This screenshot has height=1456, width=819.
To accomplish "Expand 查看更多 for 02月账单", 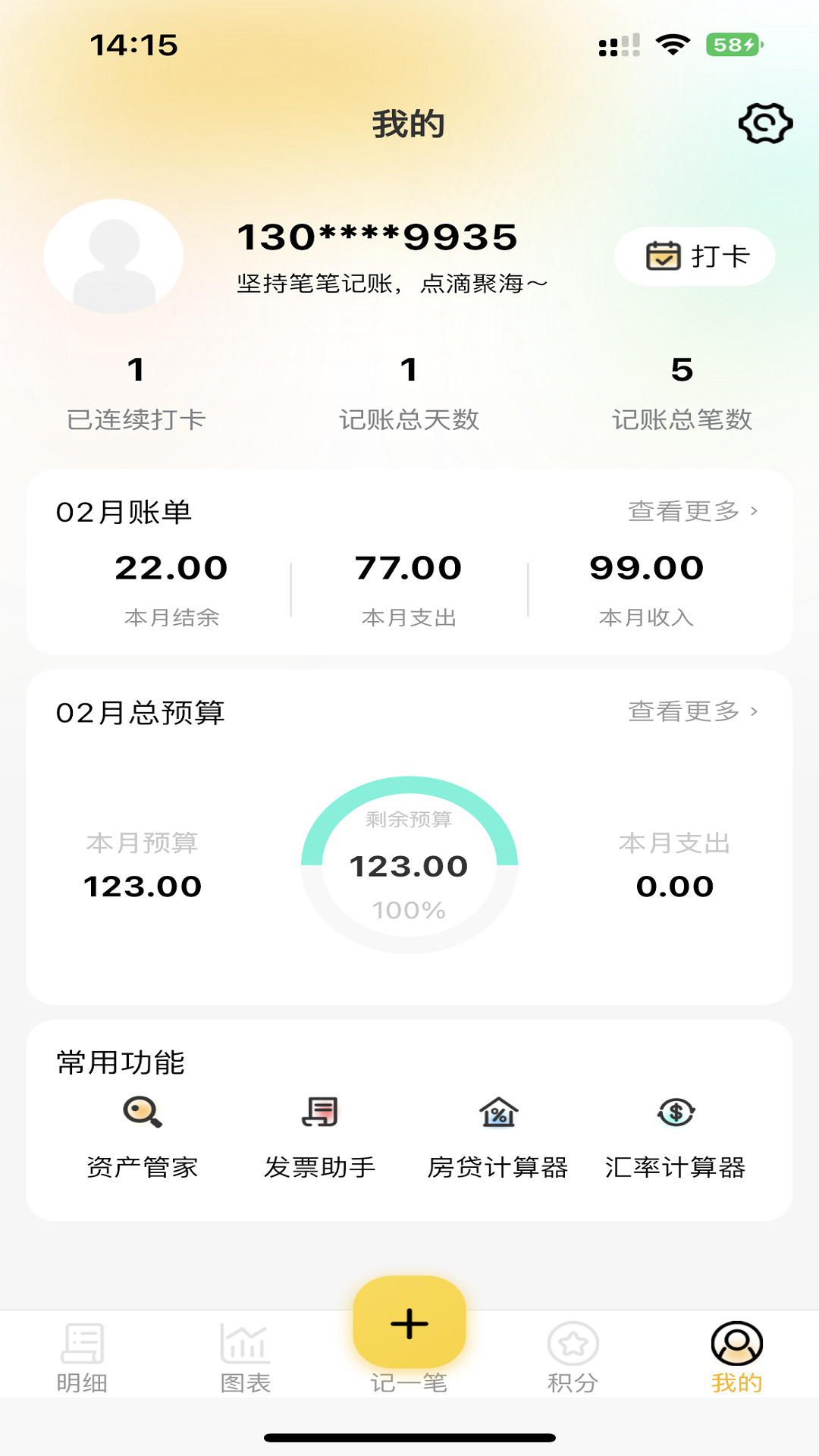I will coord(689,512).
